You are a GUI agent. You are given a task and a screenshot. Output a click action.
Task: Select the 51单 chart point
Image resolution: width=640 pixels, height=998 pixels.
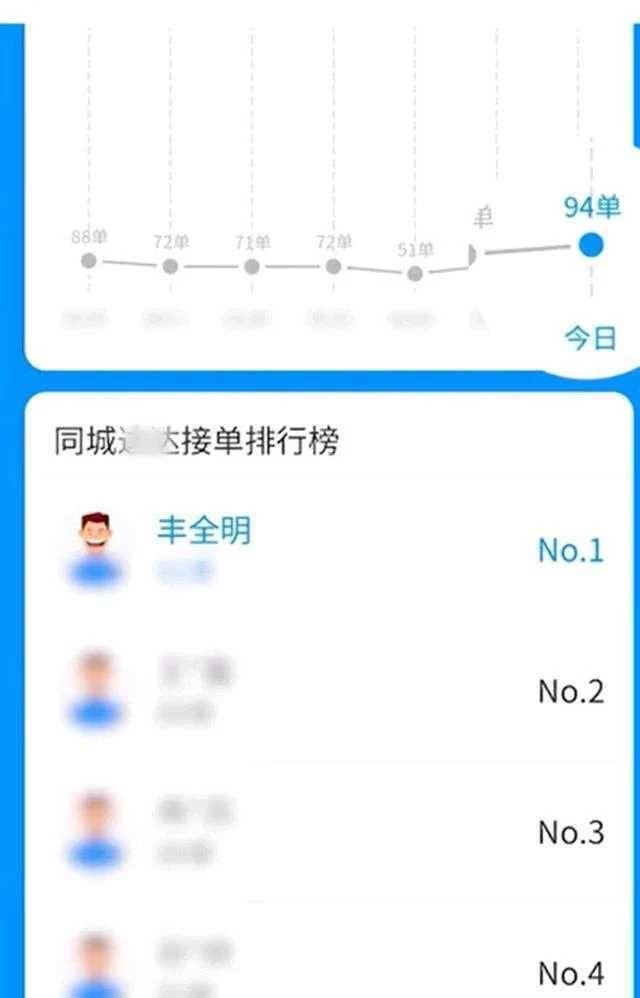(415, 272)
